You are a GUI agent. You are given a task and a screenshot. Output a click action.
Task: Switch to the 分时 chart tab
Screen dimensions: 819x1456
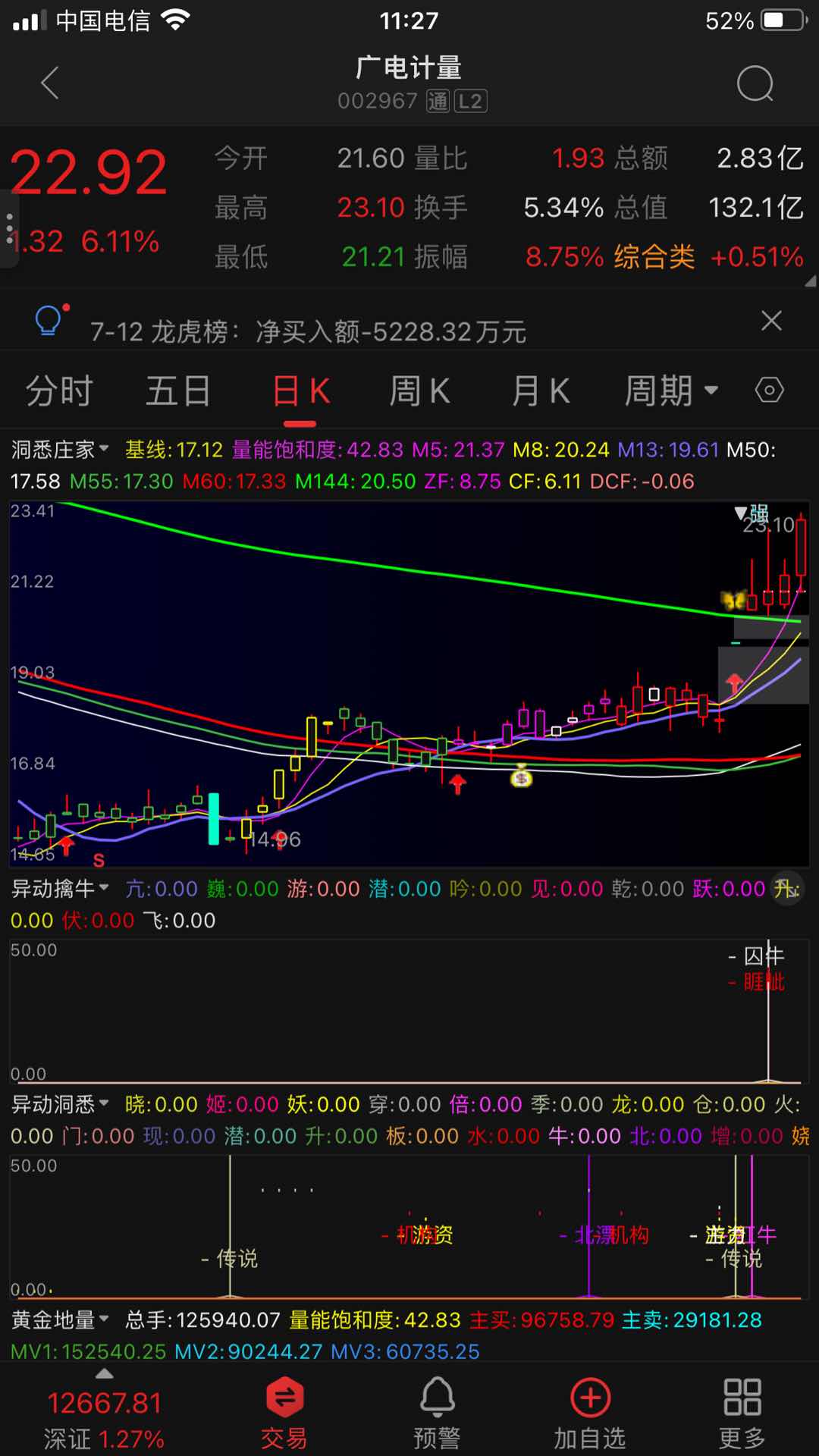(x=59, y=392)
